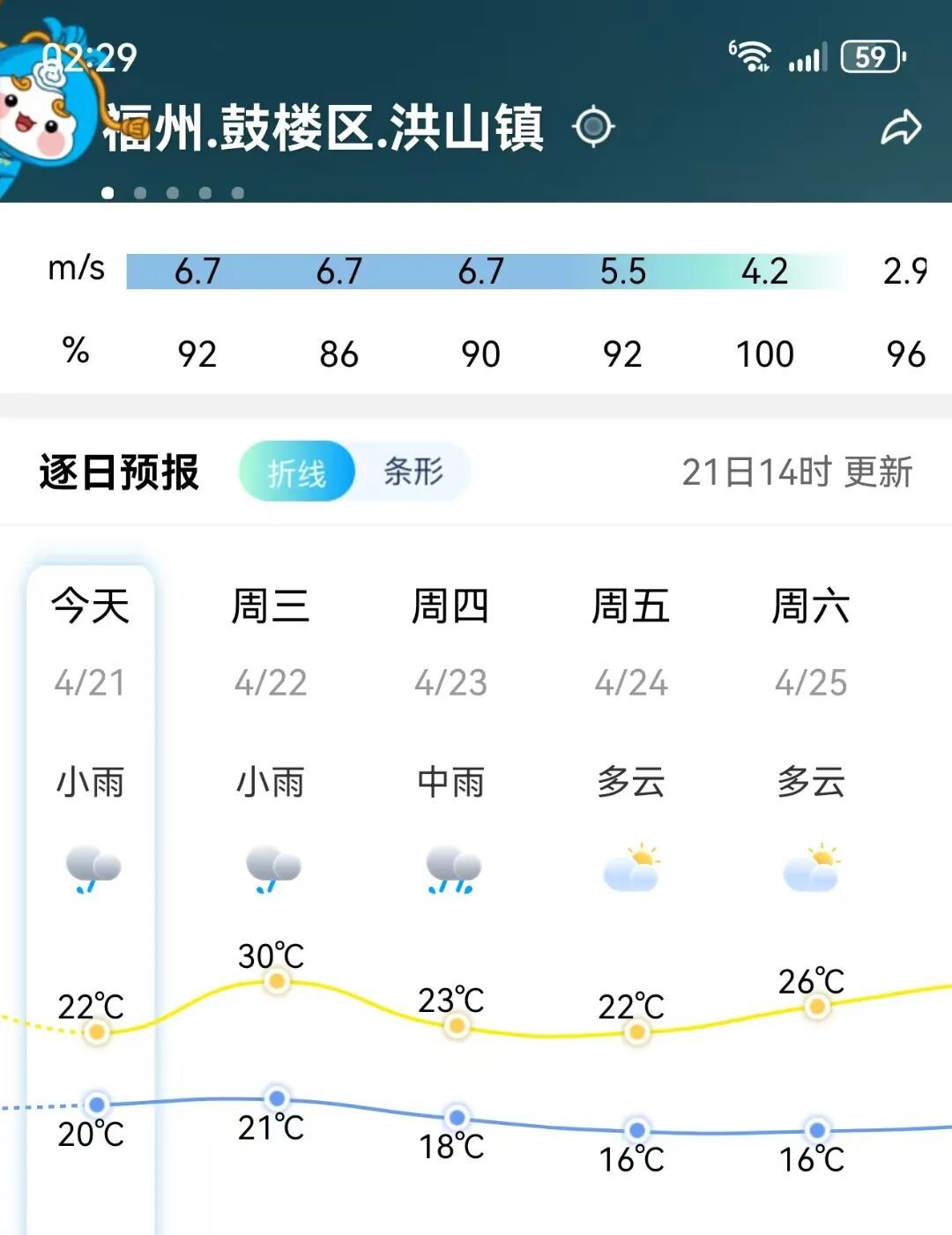Tap the moderate rain icon under 周四
Image resolution: width=952 pixels, height=1235 pixels.
(x=452, y=868)
